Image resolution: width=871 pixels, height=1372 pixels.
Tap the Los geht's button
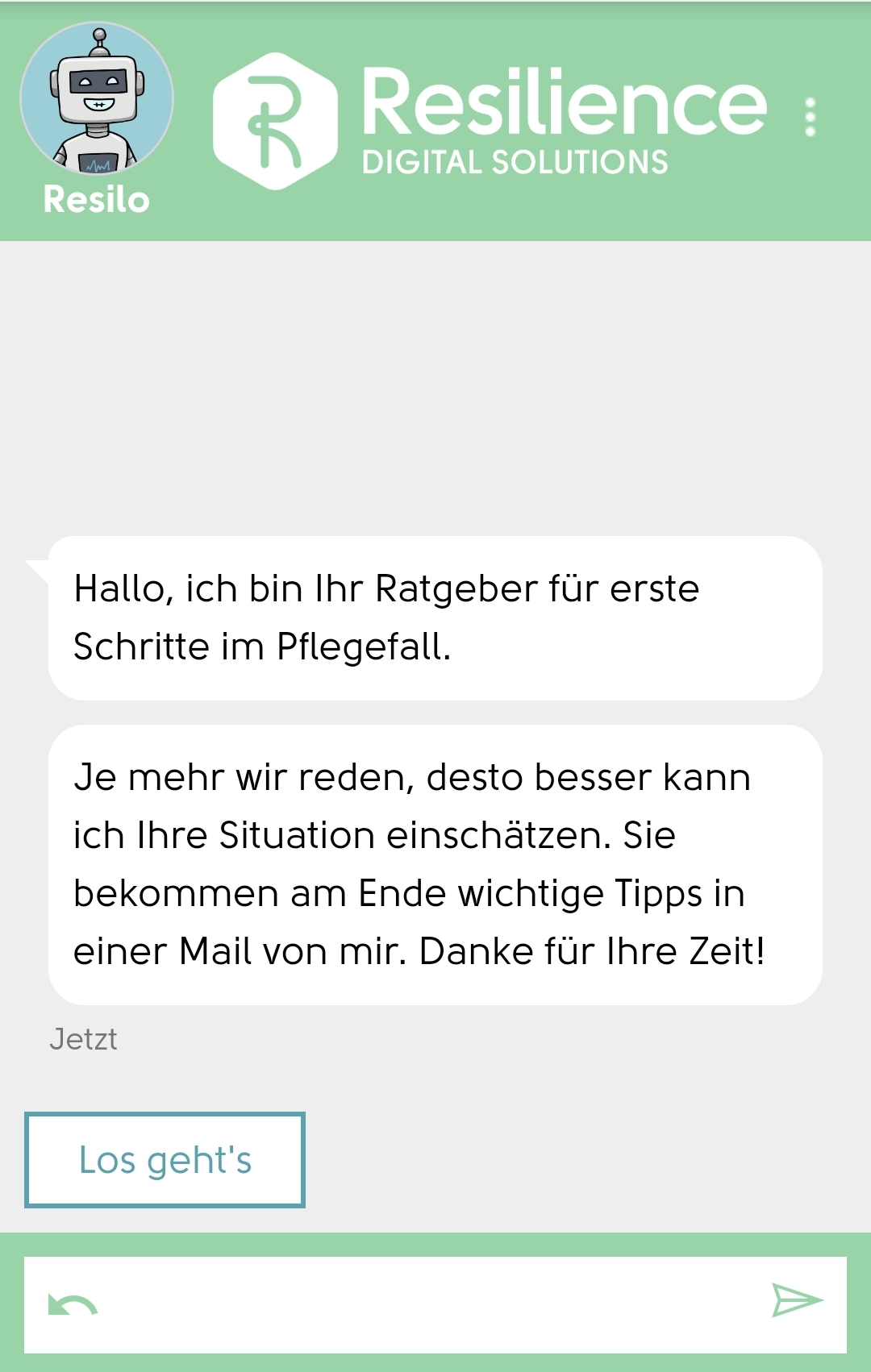(165, 1160)
